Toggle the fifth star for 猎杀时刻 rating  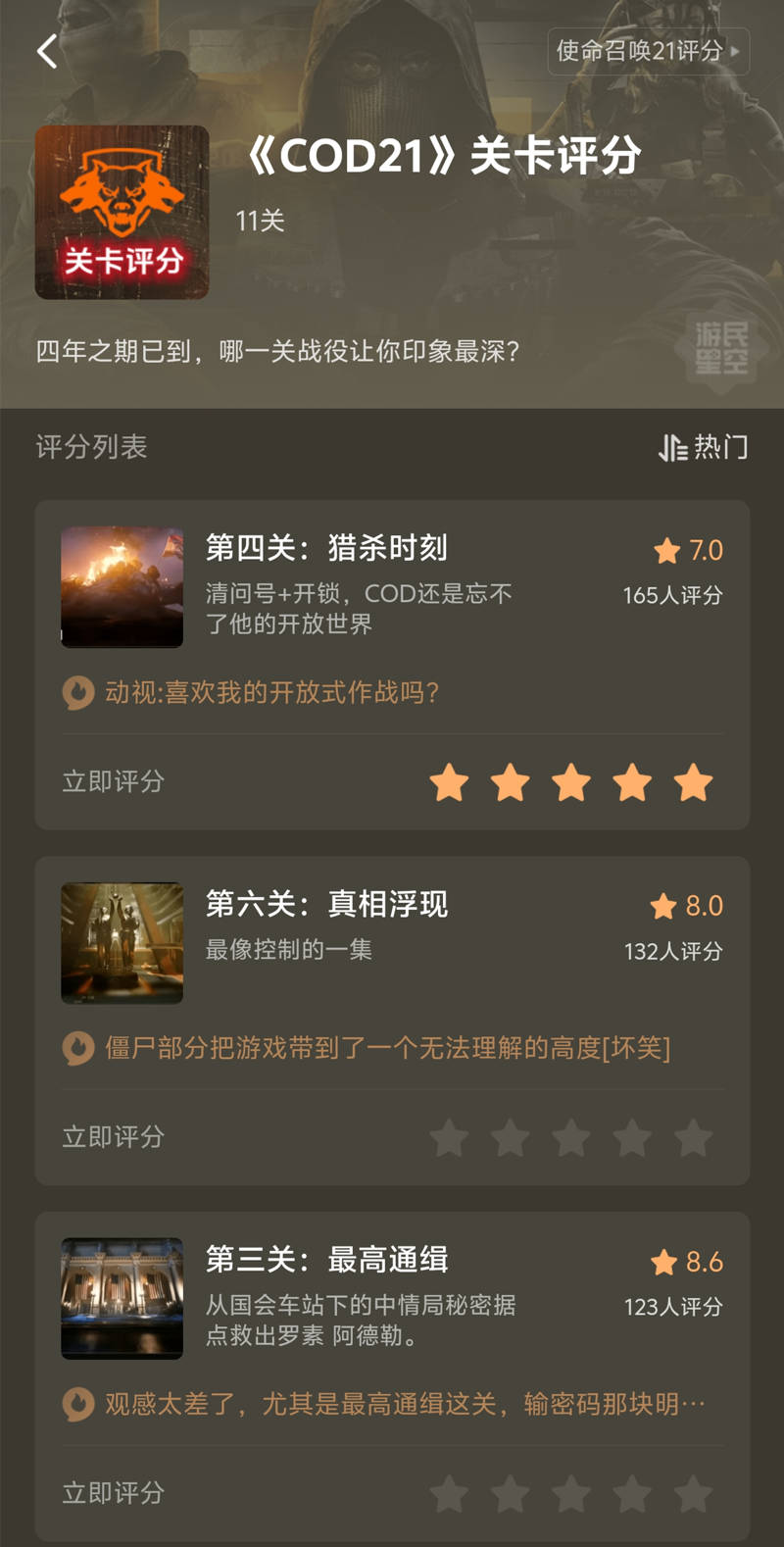(693, 782)
